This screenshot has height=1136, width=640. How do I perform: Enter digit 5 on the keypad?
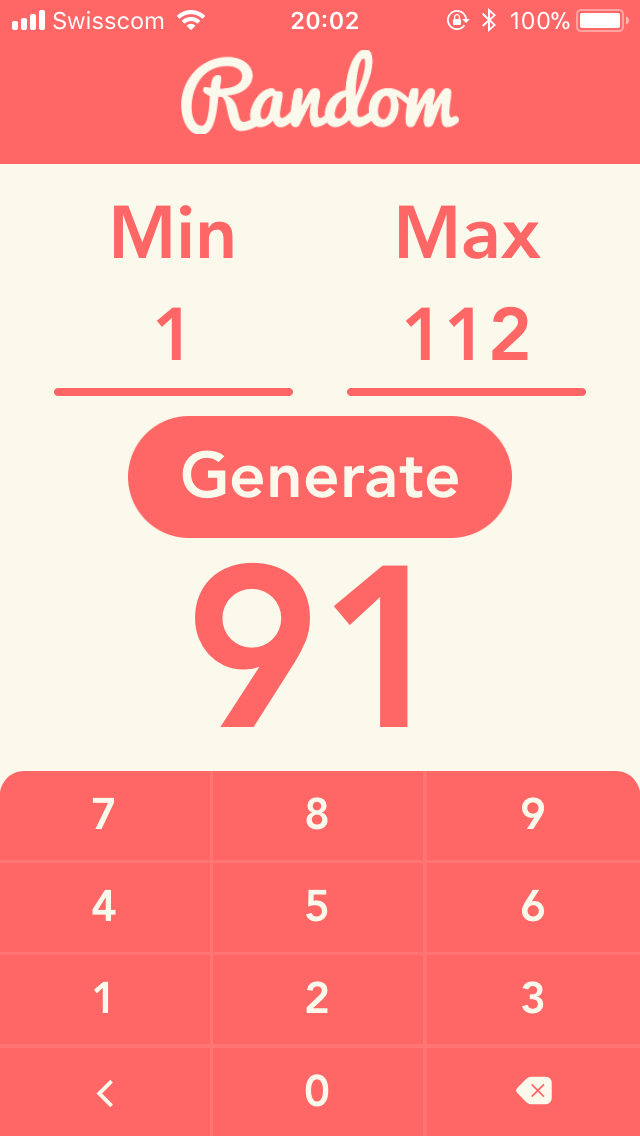pyautogui.click(x=317, y=907)
